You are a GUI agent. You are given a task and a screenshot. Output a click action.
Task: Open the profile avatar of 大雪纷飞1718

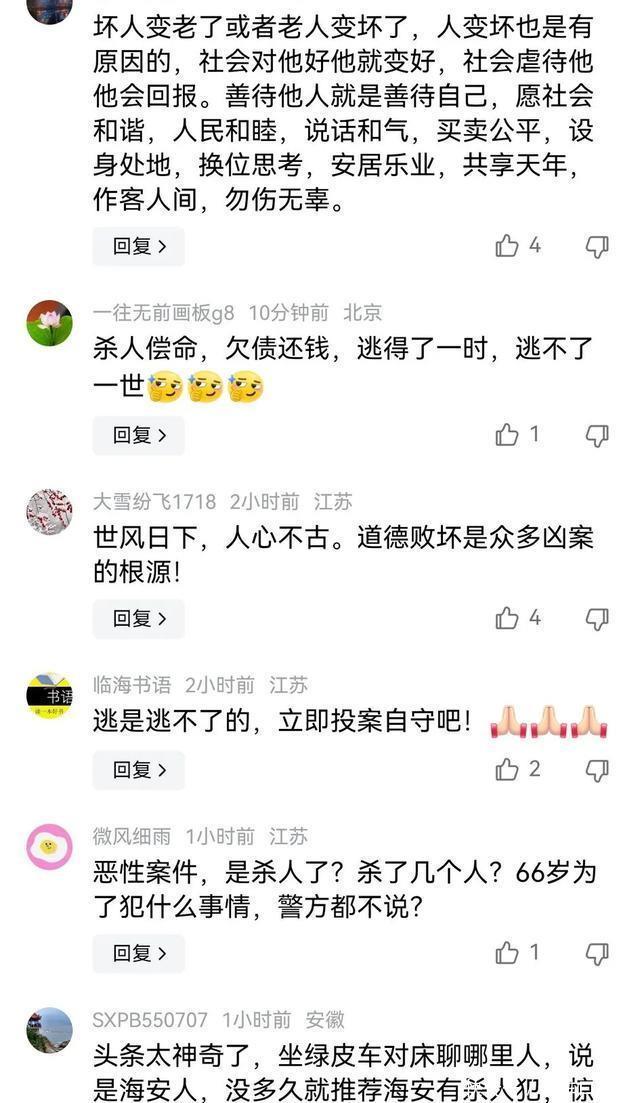point(49,512)
